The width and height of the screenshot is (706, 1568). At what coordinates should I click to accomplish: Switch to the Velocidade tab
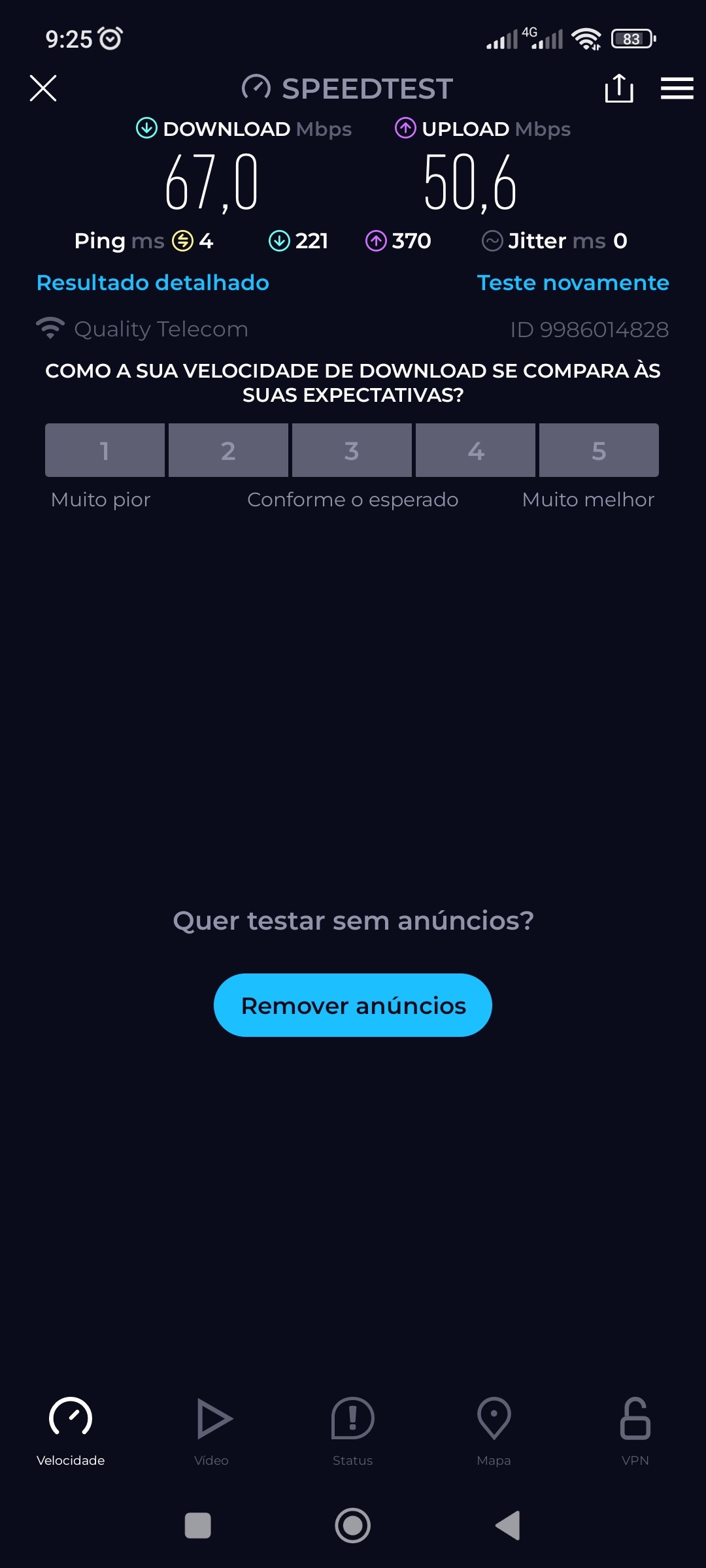coord(71,1431)
